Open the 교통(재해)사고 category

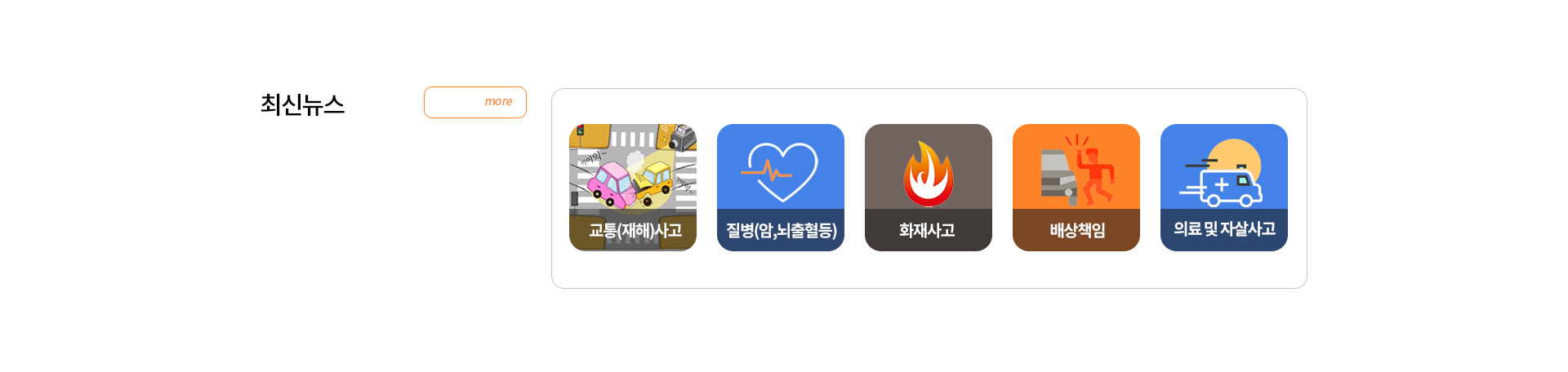click(x=632, y=188)
